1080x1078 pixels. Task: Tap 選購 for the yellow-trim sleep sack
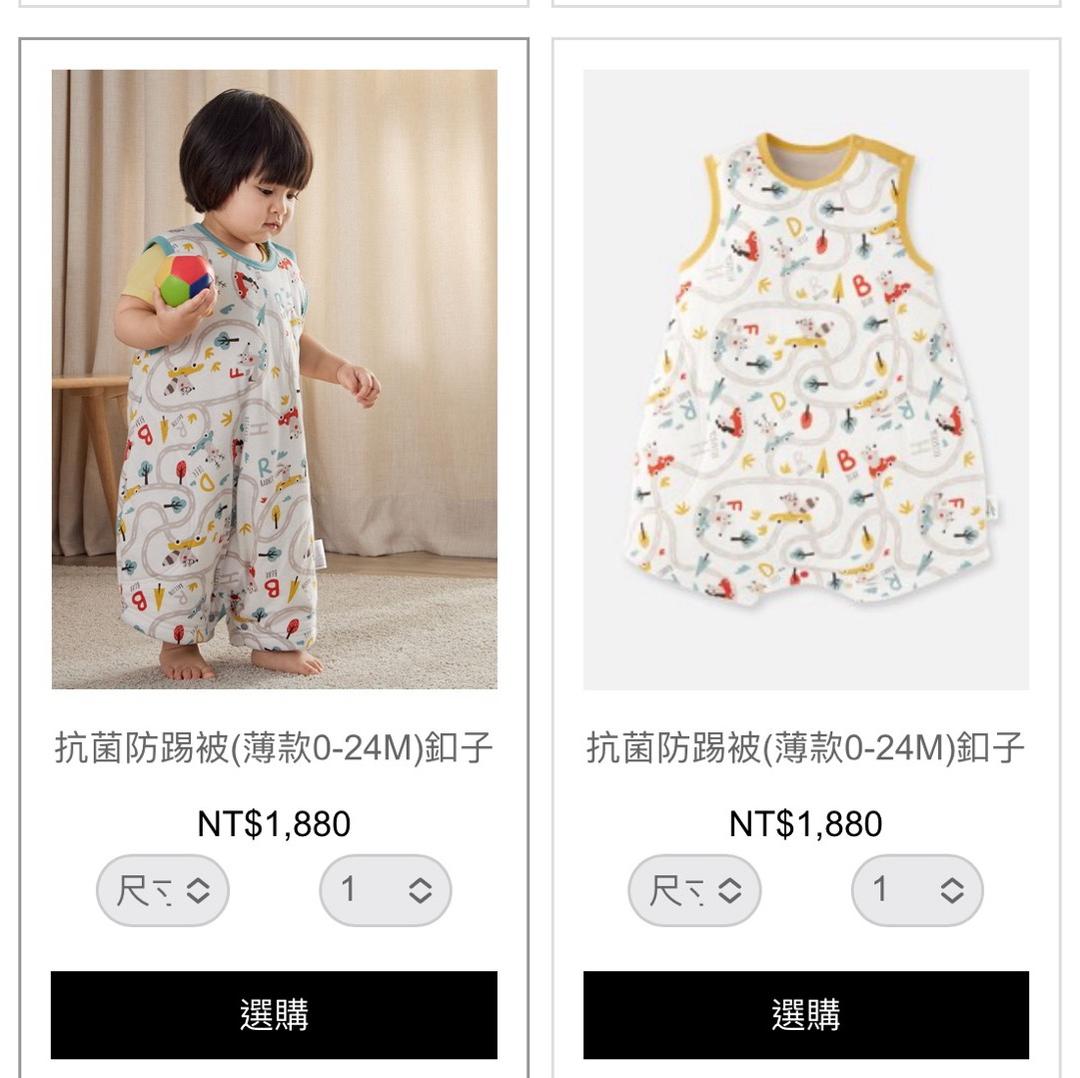coord(806,1015)
